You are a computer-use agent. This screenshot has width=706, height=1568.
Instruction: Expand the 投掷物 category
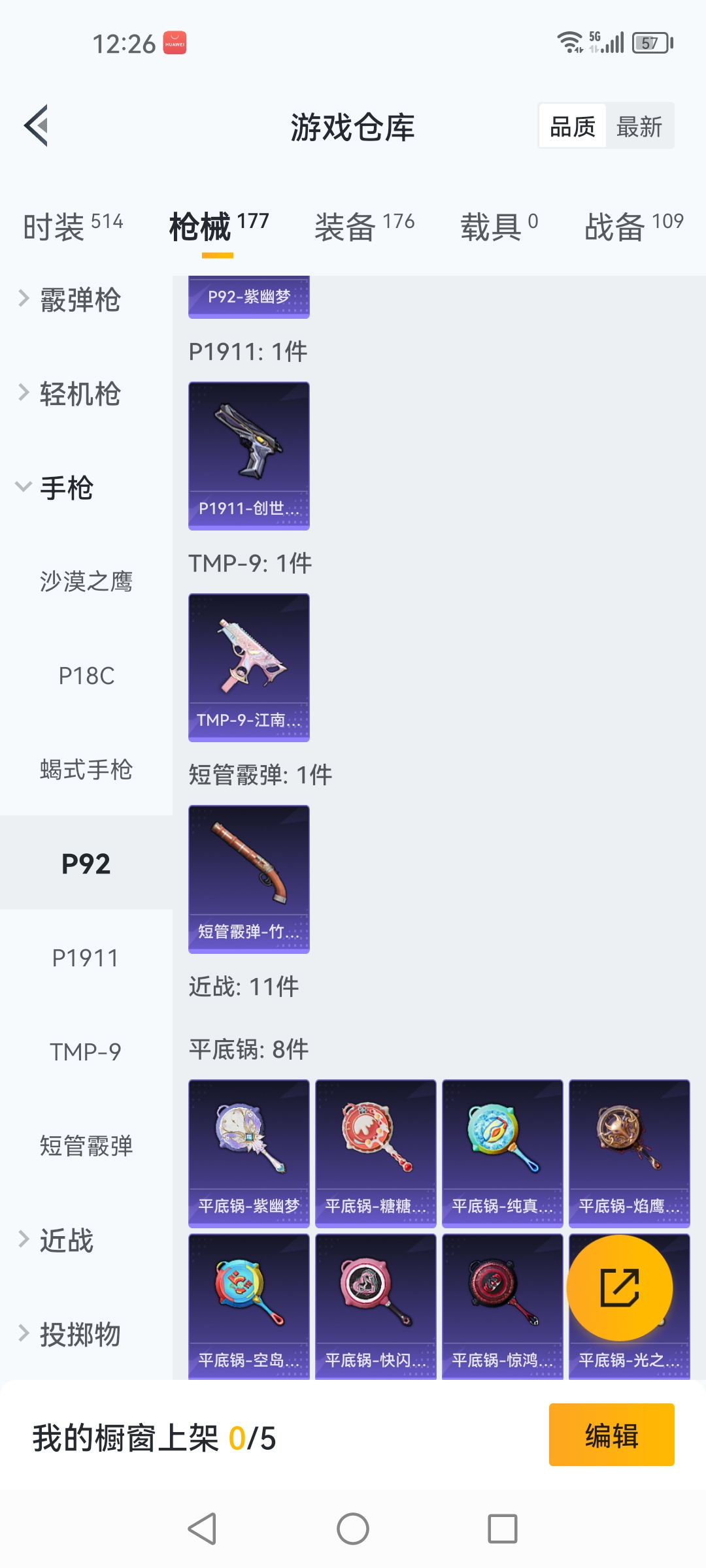80,1334
